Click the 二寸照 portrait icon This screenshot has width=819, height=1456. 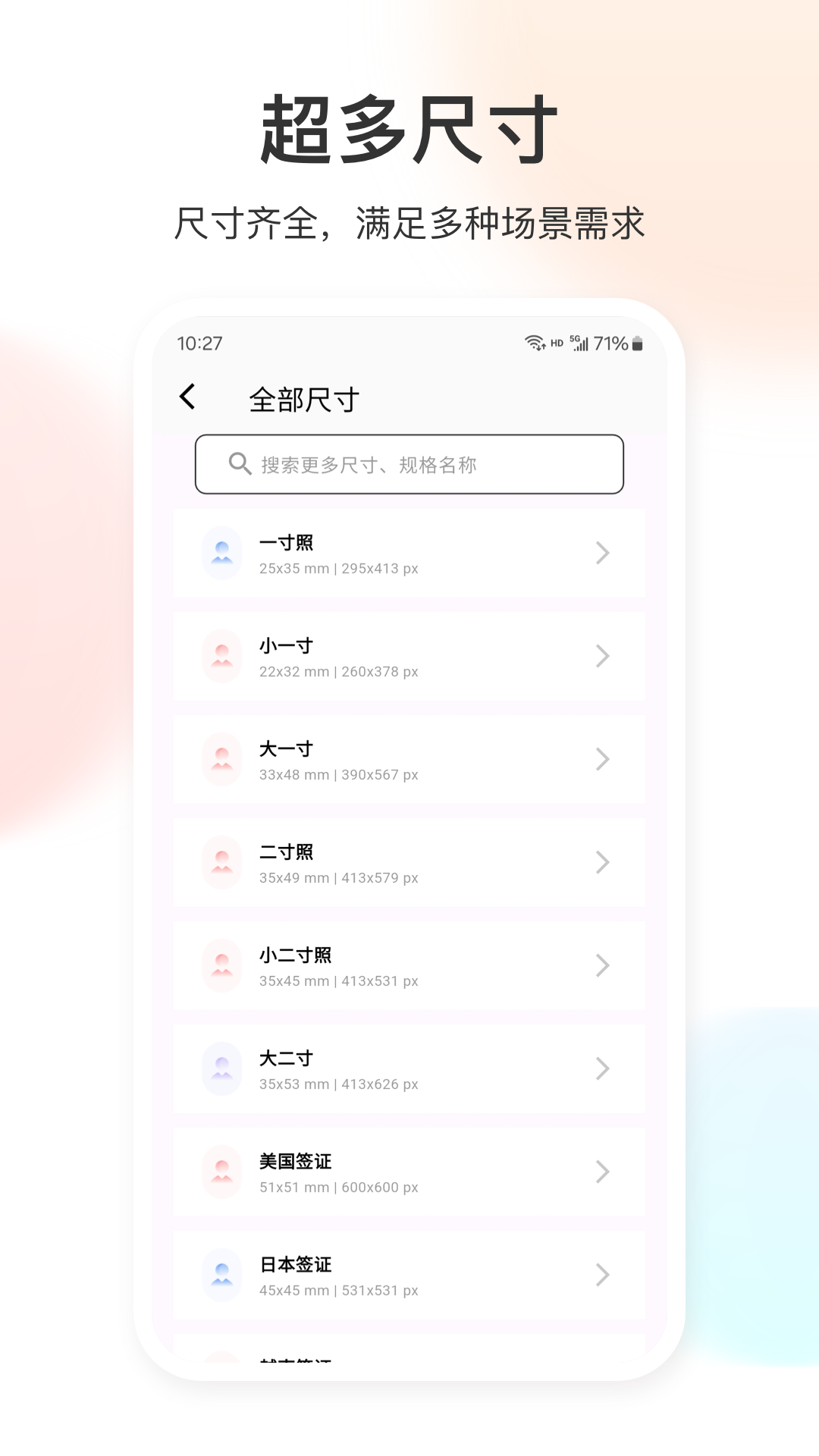click(221, 862)
